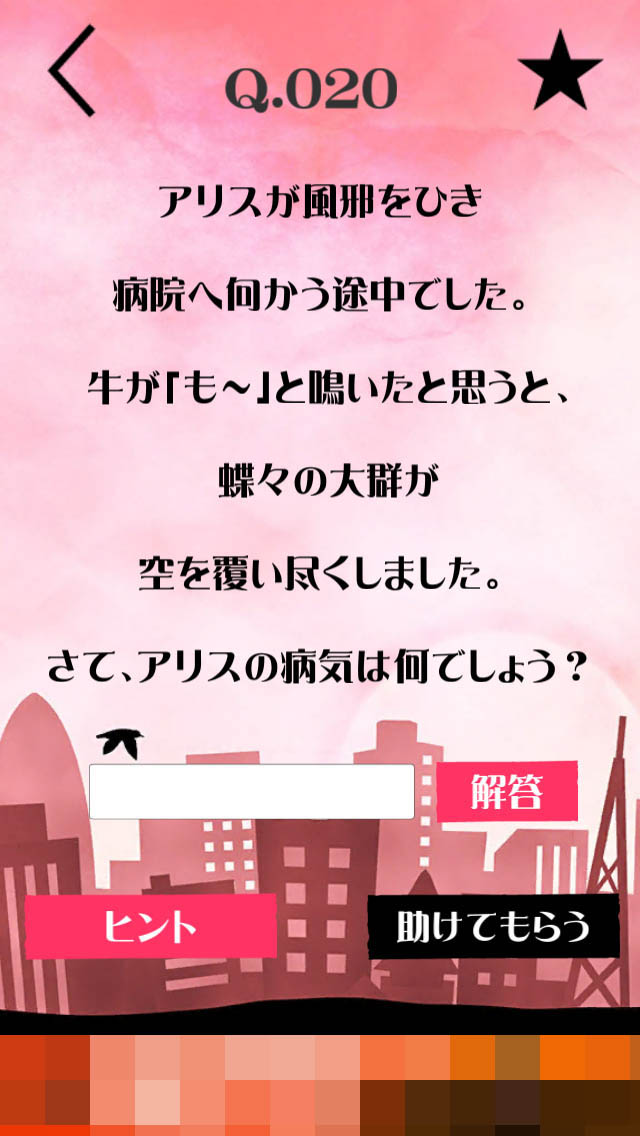This screenshot has height=1136, width=640.
Task: Open the ヒント hint button
Action: [151, 926]
